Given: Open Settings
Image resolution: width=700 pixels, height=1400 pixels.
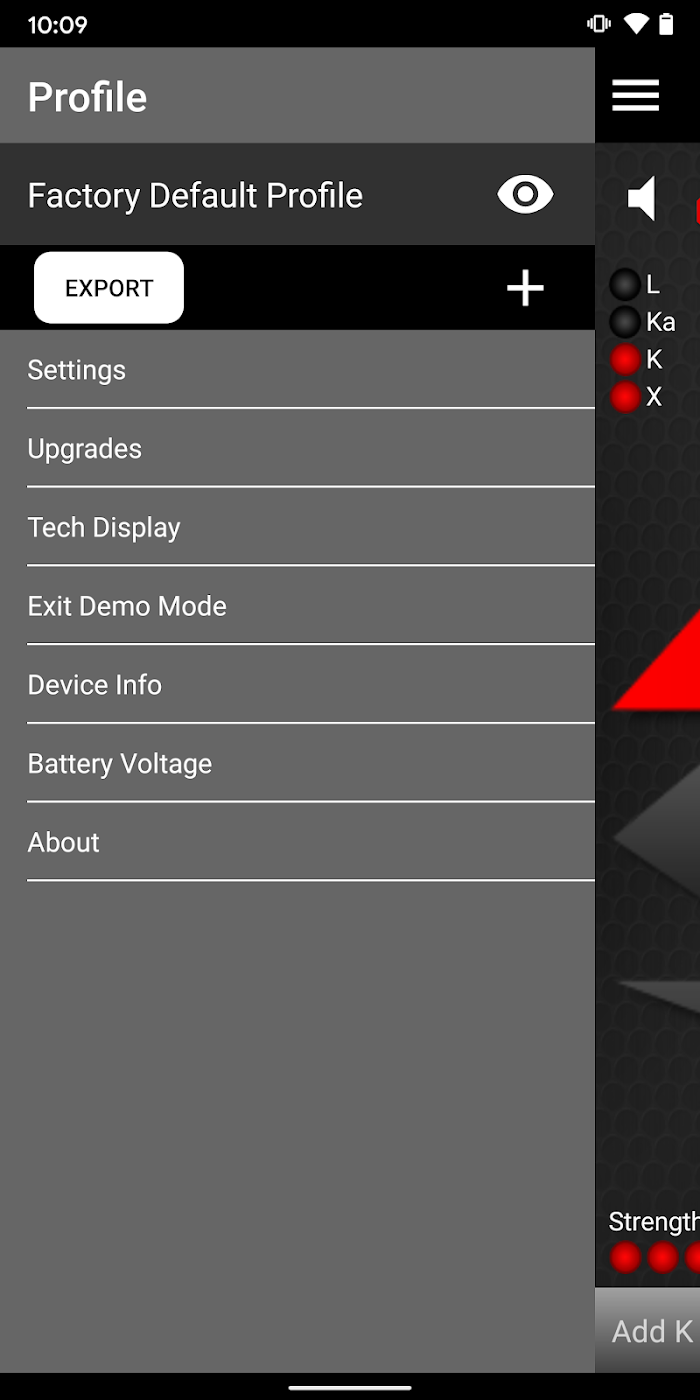Looking at the screenshot, I should click(311, 370).
